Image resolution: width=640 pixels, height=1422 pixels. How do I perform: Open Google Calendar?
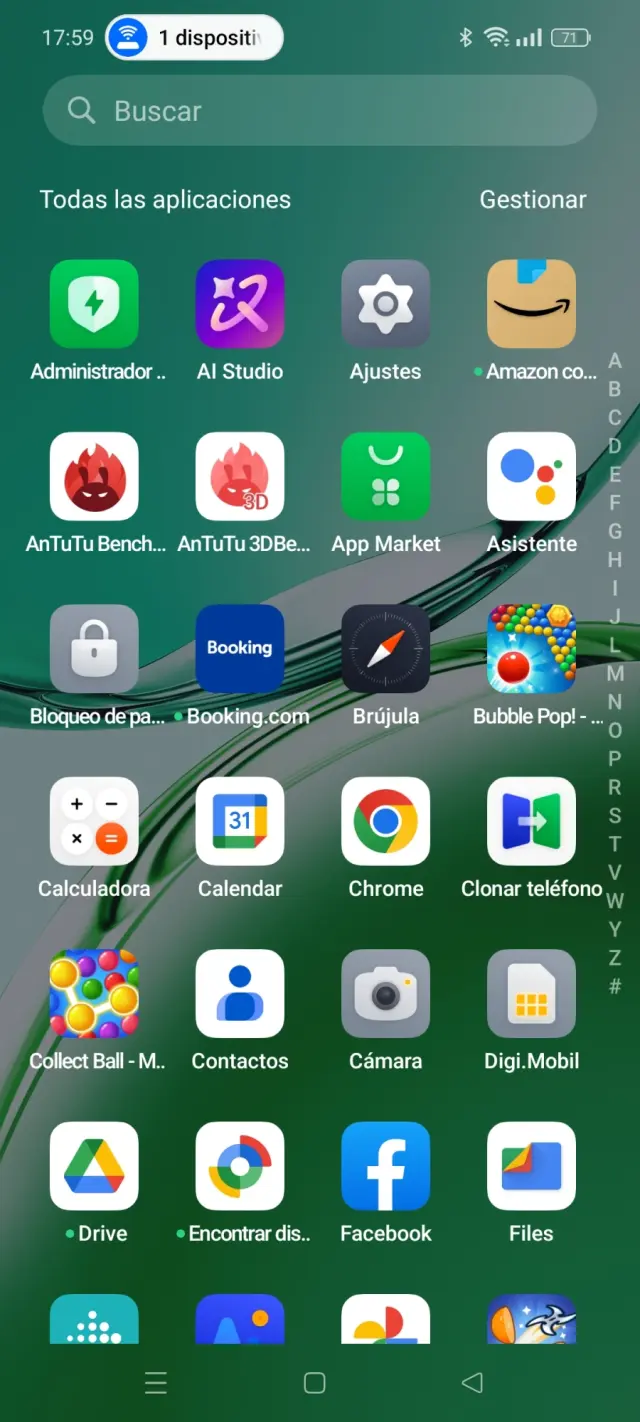(x=240, y=821)
